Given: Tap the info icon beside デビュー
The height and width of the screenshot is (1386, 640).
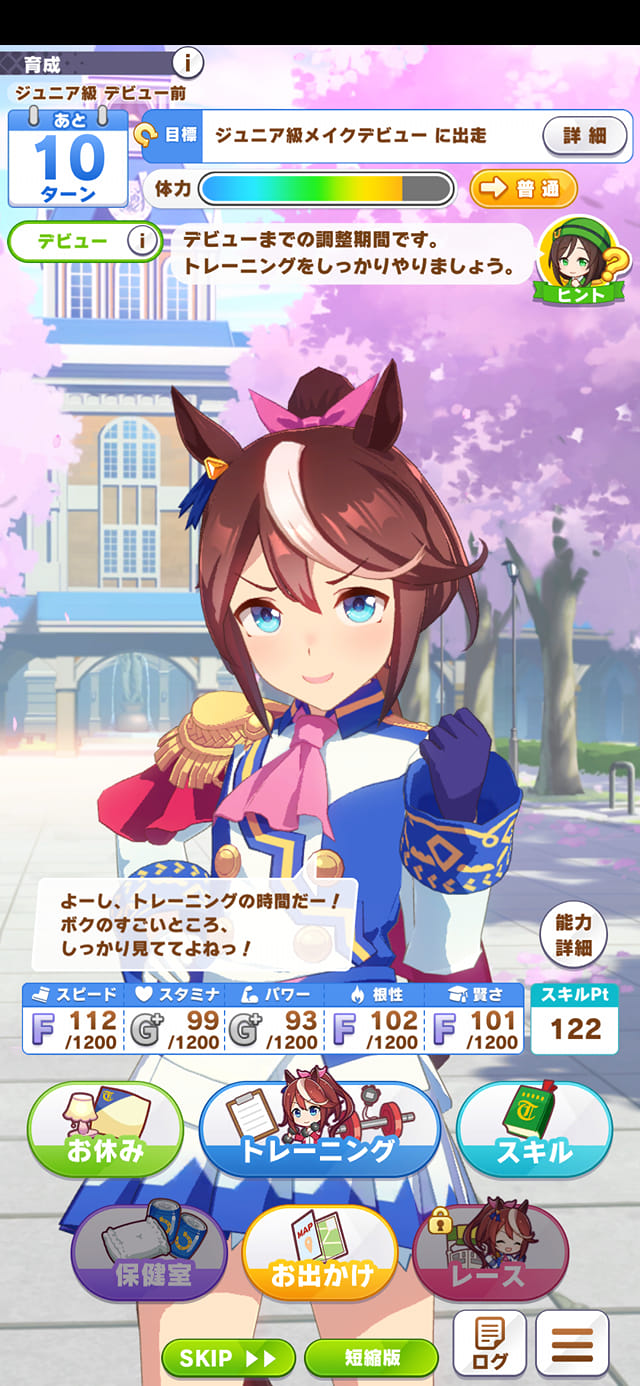Looking at the screenshot, I should pos(143,241).
